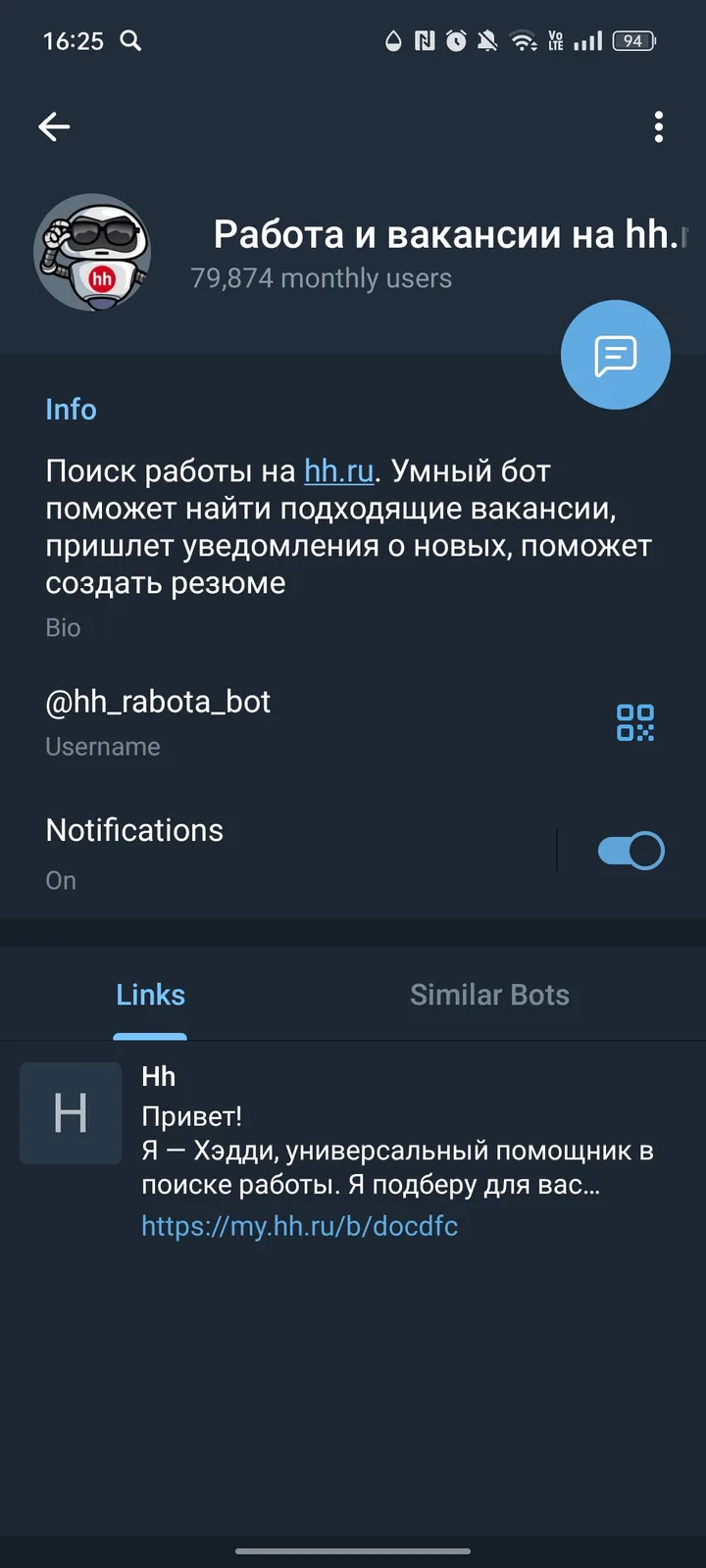
Task: Open the three-dot overflow menu
Action: click(658, 126)
